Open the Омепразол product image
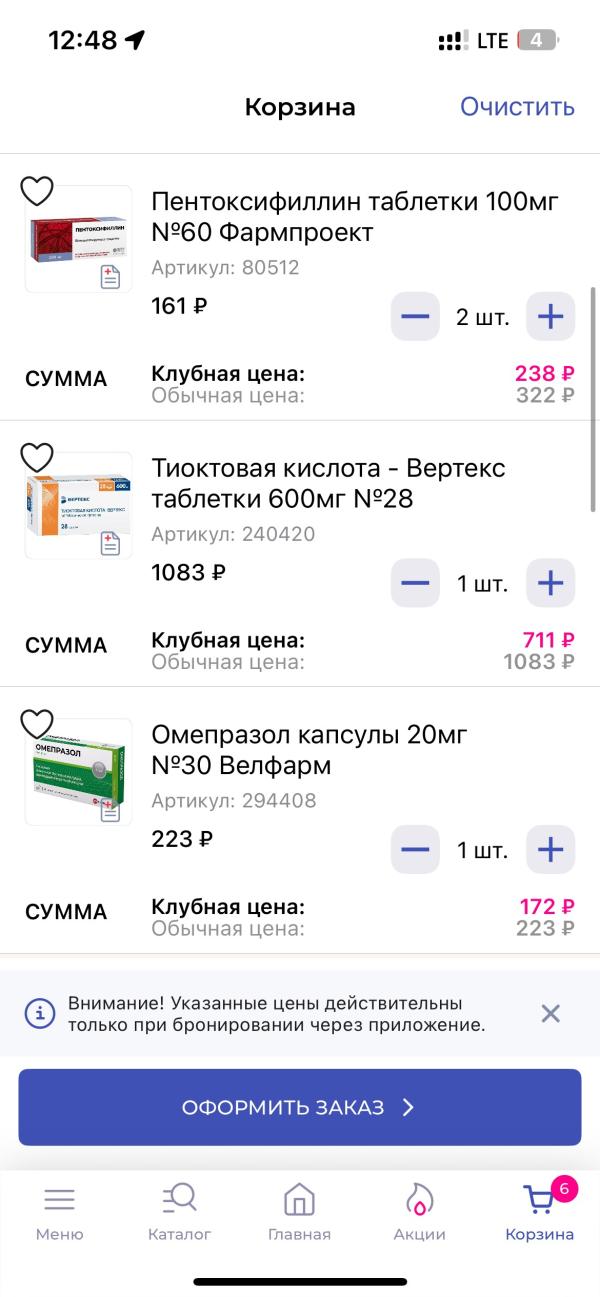The width and height of the screenshot is (600, 1297). 78,774
